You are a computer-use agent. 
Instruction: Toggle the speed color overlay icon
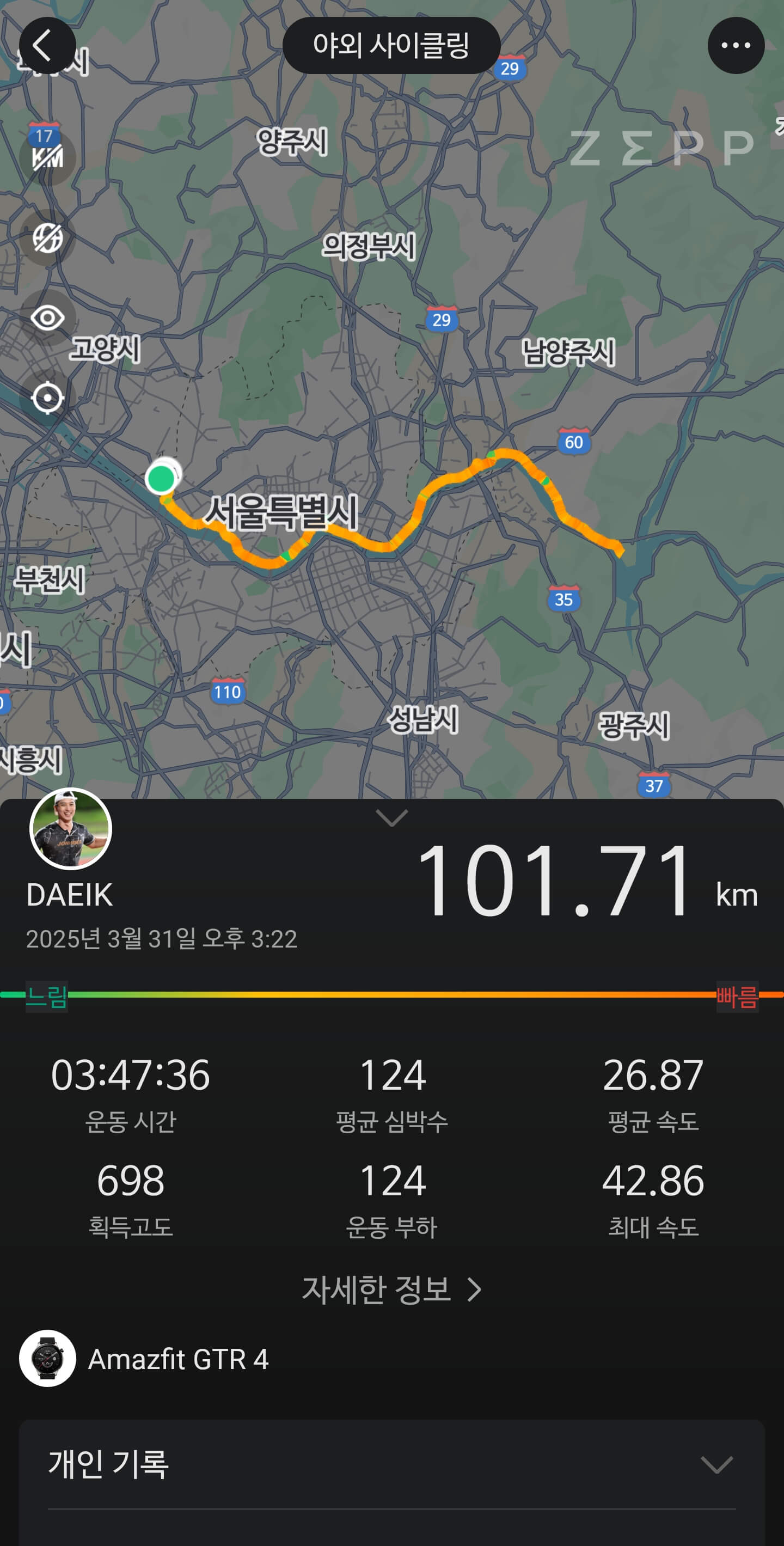click(x=47, y=237)
